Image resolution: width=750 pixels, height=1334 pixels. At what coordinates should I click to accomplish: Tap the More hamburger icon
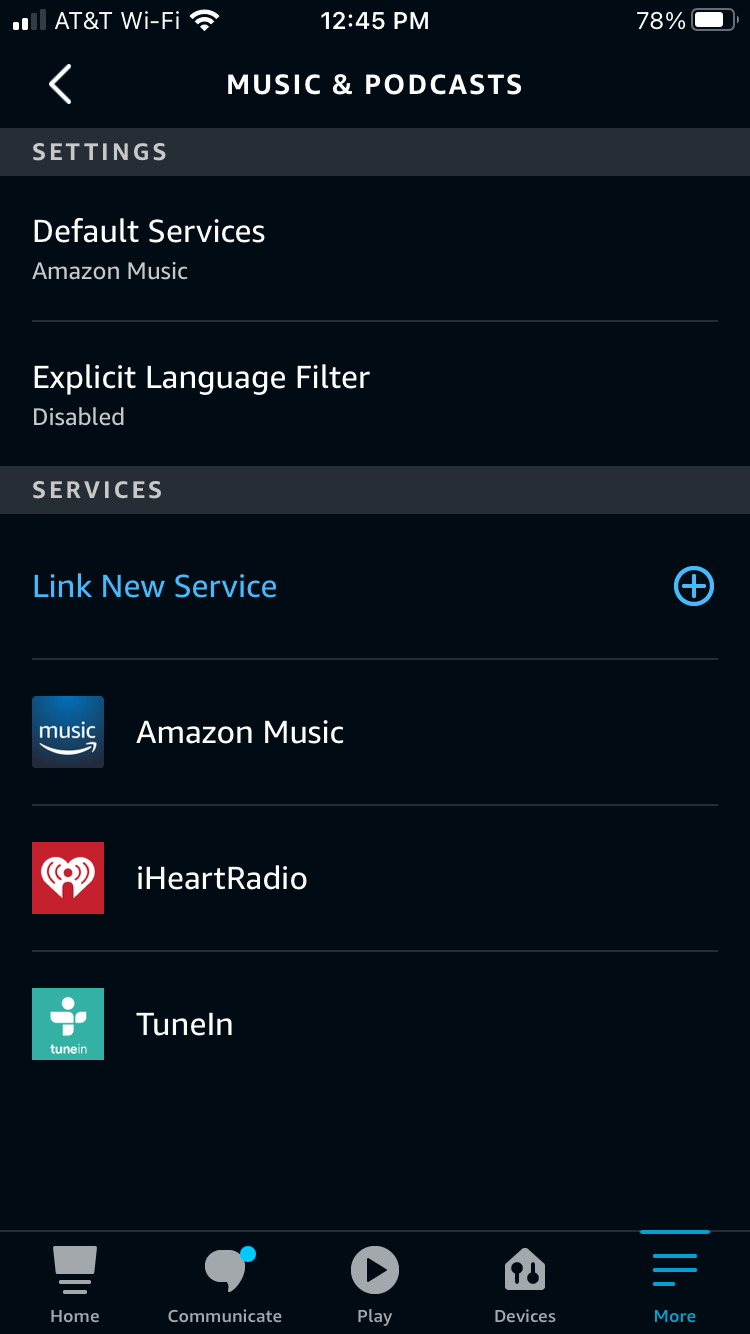tap(674, 1268)
